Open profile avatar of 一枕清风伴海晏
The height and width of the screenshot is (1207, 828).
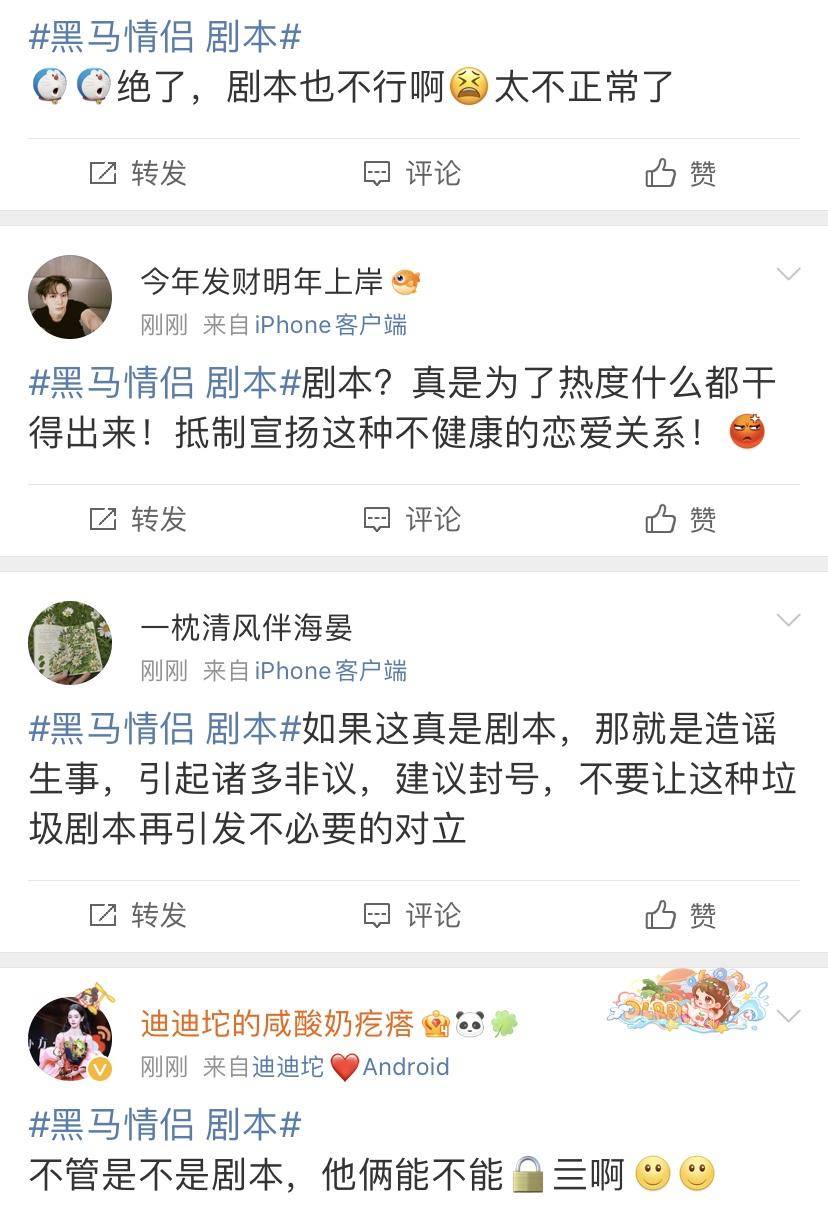70,643
